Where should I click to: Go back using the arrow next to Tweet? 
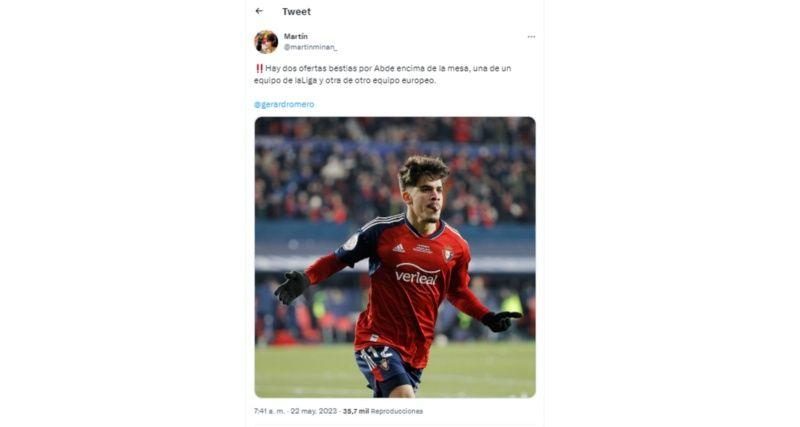pos(259,11)
